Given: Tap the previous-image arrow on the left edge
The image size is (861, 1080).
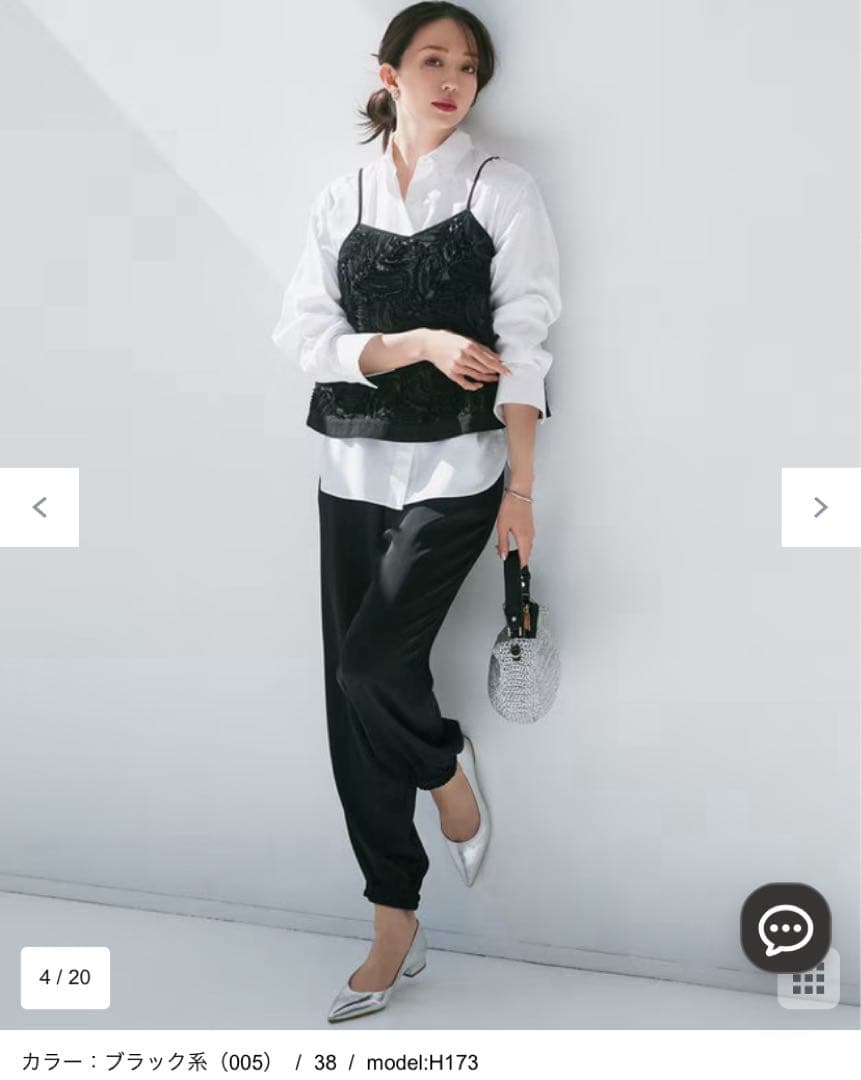Looking at the screenshot, I should [38, 507].
